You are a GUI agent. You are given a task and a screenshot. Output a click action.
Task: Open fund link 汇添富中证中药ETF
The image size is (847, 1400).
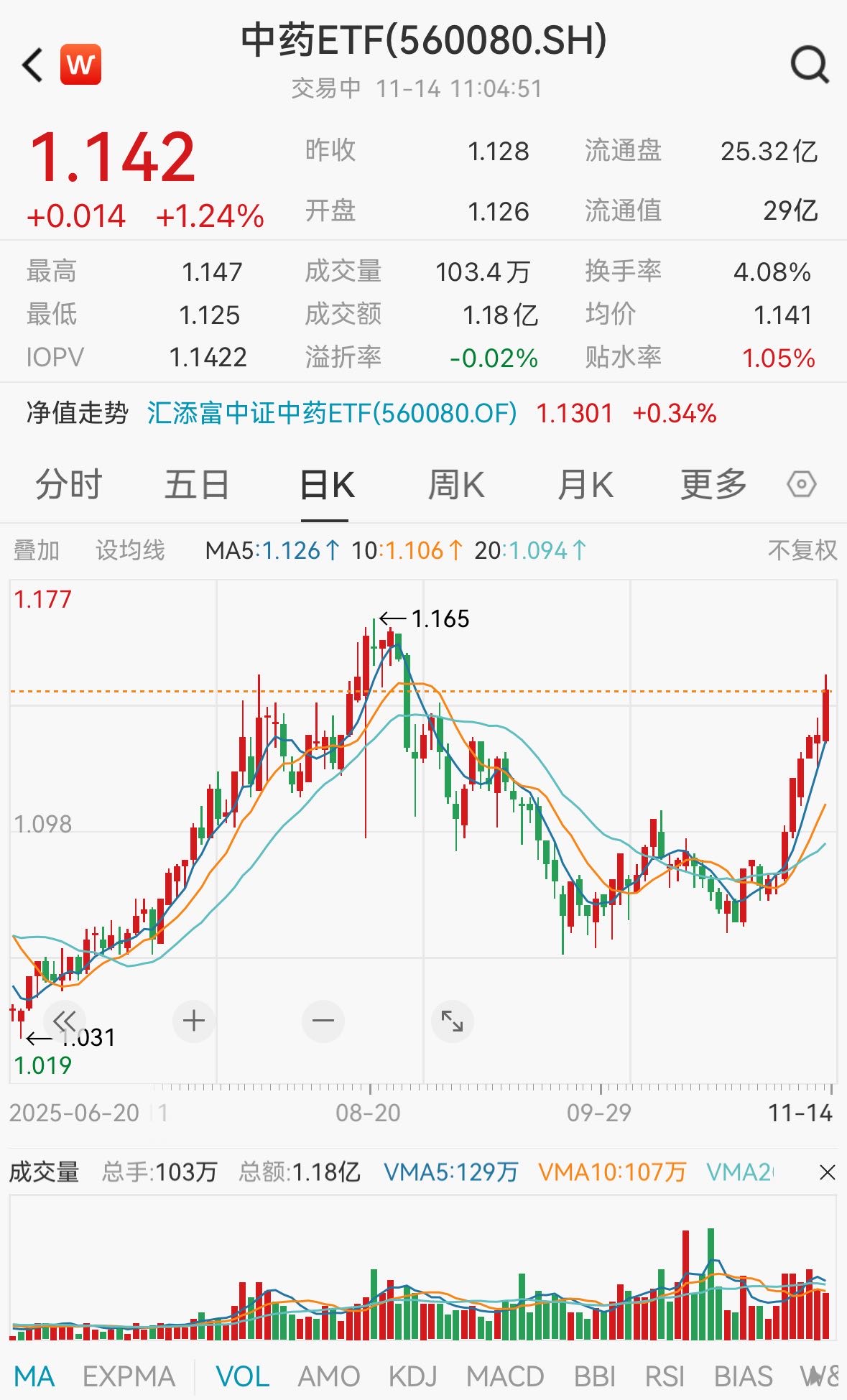[332, 414]
